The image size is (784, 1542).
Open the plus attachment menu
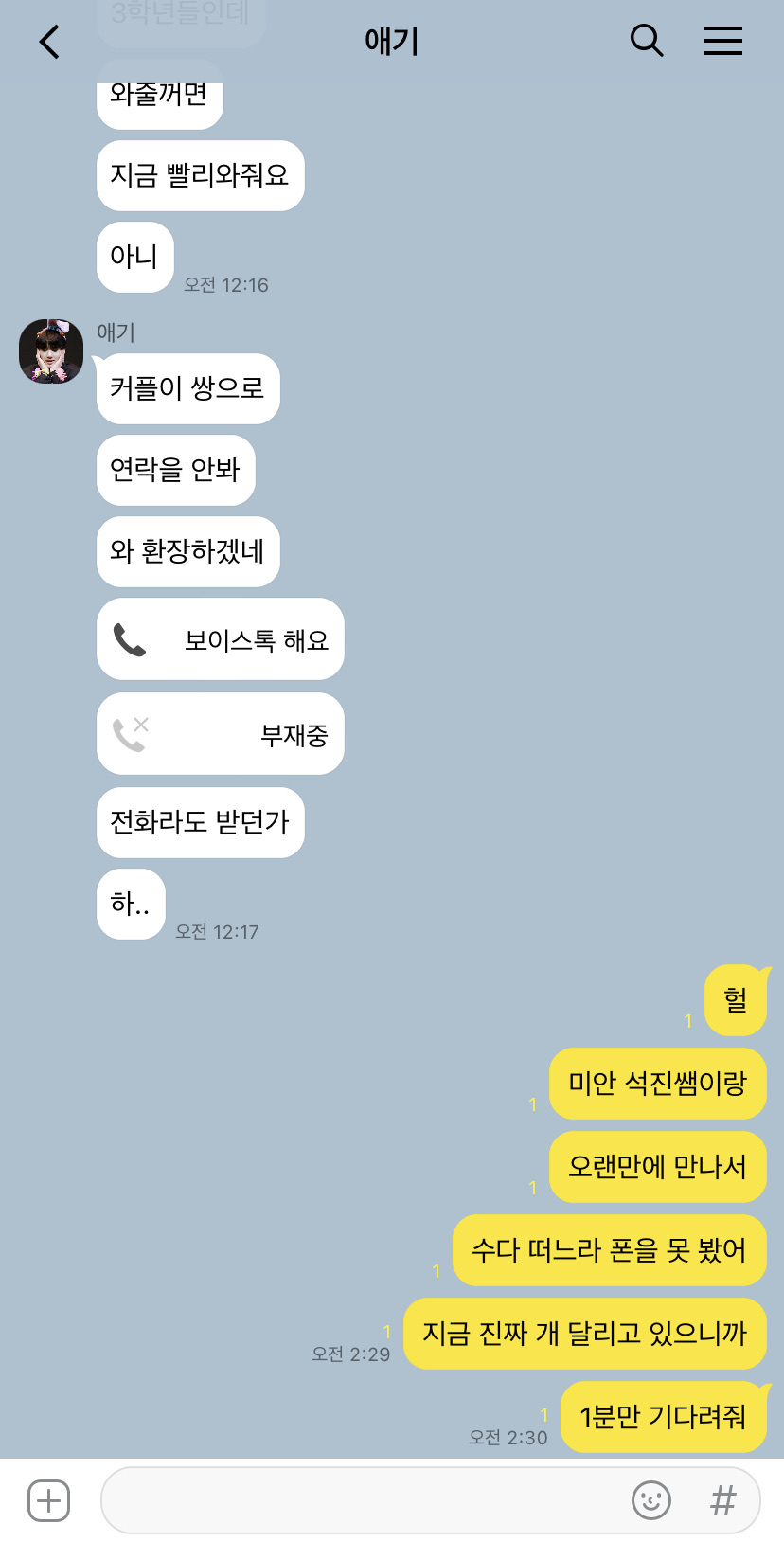48,1500
